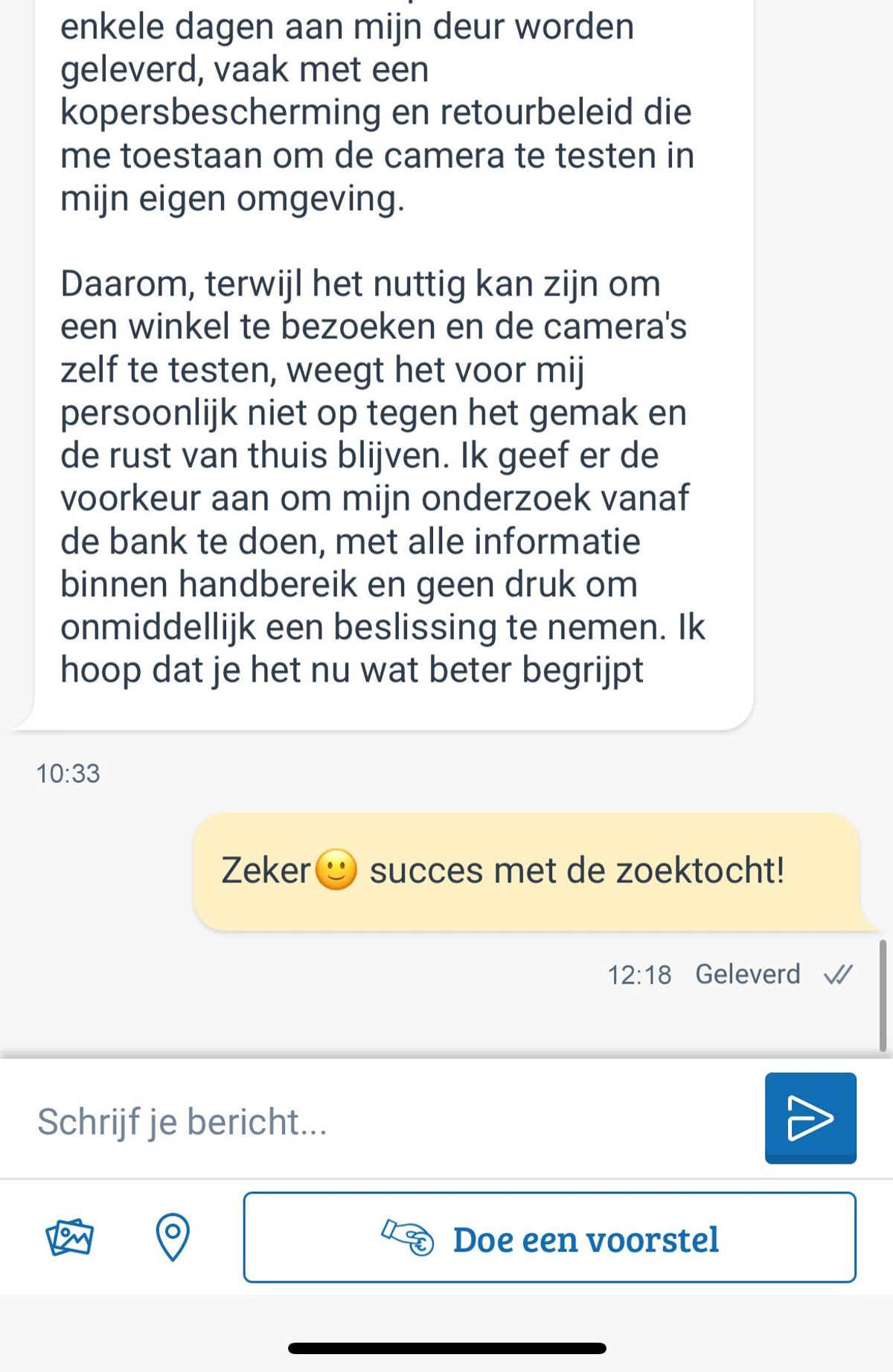Open 'Doe een voorstel' to make an offer

coord(549,1238)
